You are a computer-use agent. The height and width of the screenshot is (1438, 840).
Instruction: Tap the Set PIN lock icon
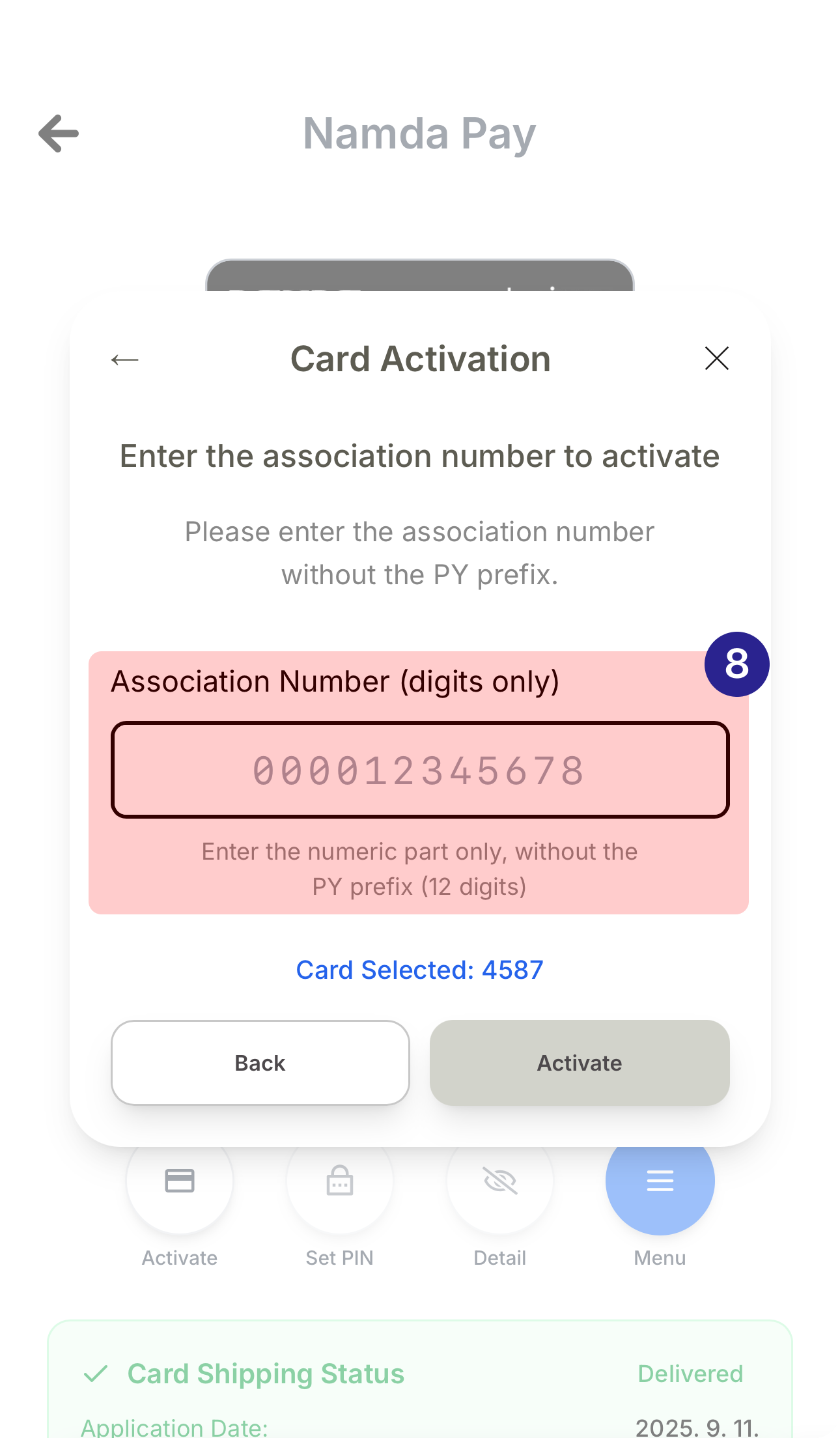[x=339, y=1182]
